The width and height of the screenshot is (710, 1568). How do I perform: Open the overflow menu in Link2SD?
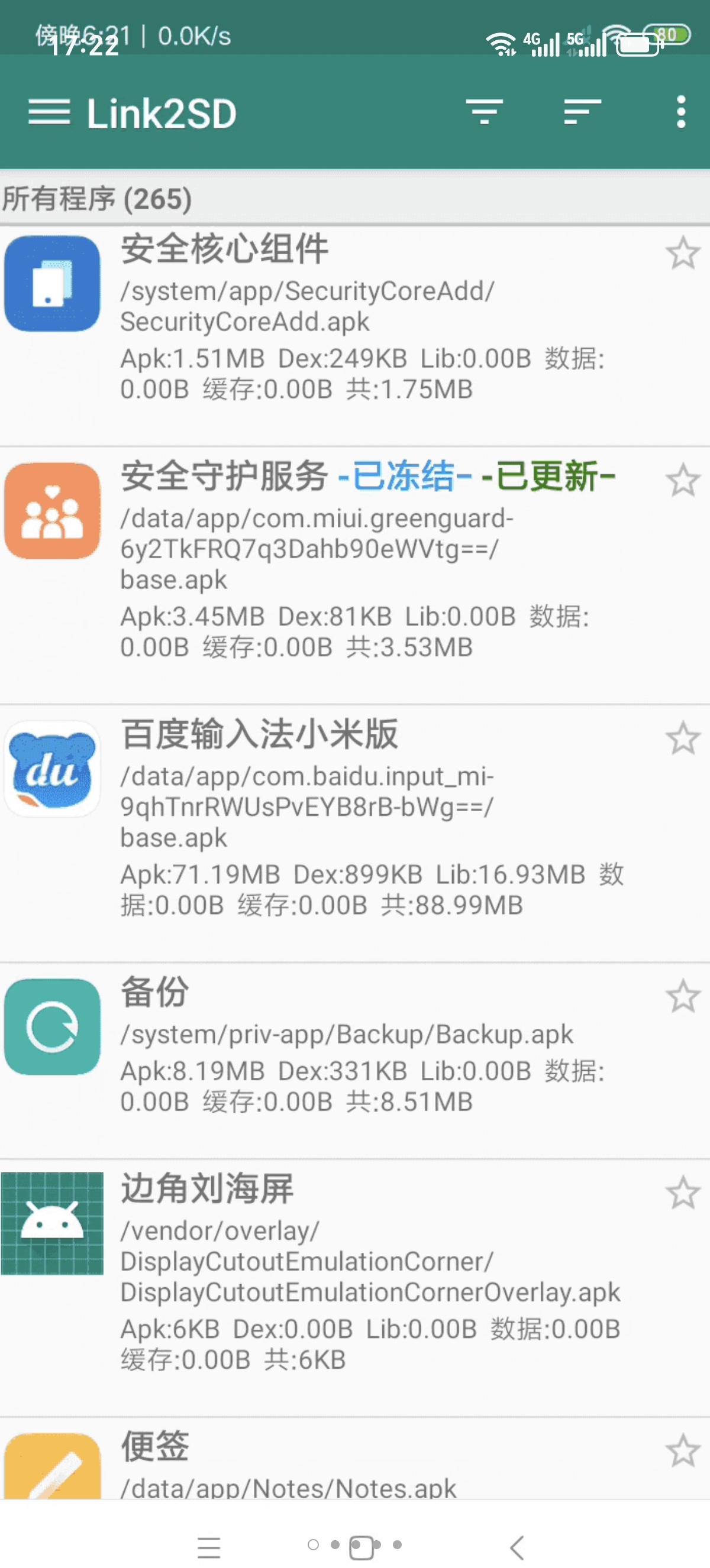[681, 112]
